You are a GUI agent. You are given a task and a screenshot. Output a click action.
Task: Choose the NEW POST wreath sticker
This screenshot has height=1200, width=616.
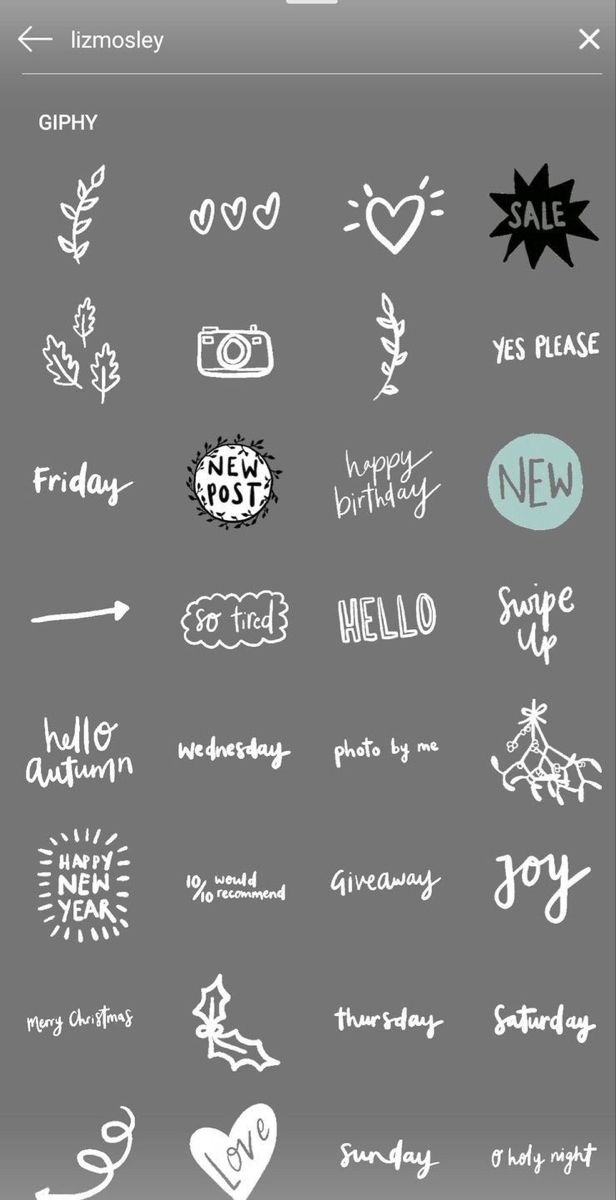click(233, 482)
